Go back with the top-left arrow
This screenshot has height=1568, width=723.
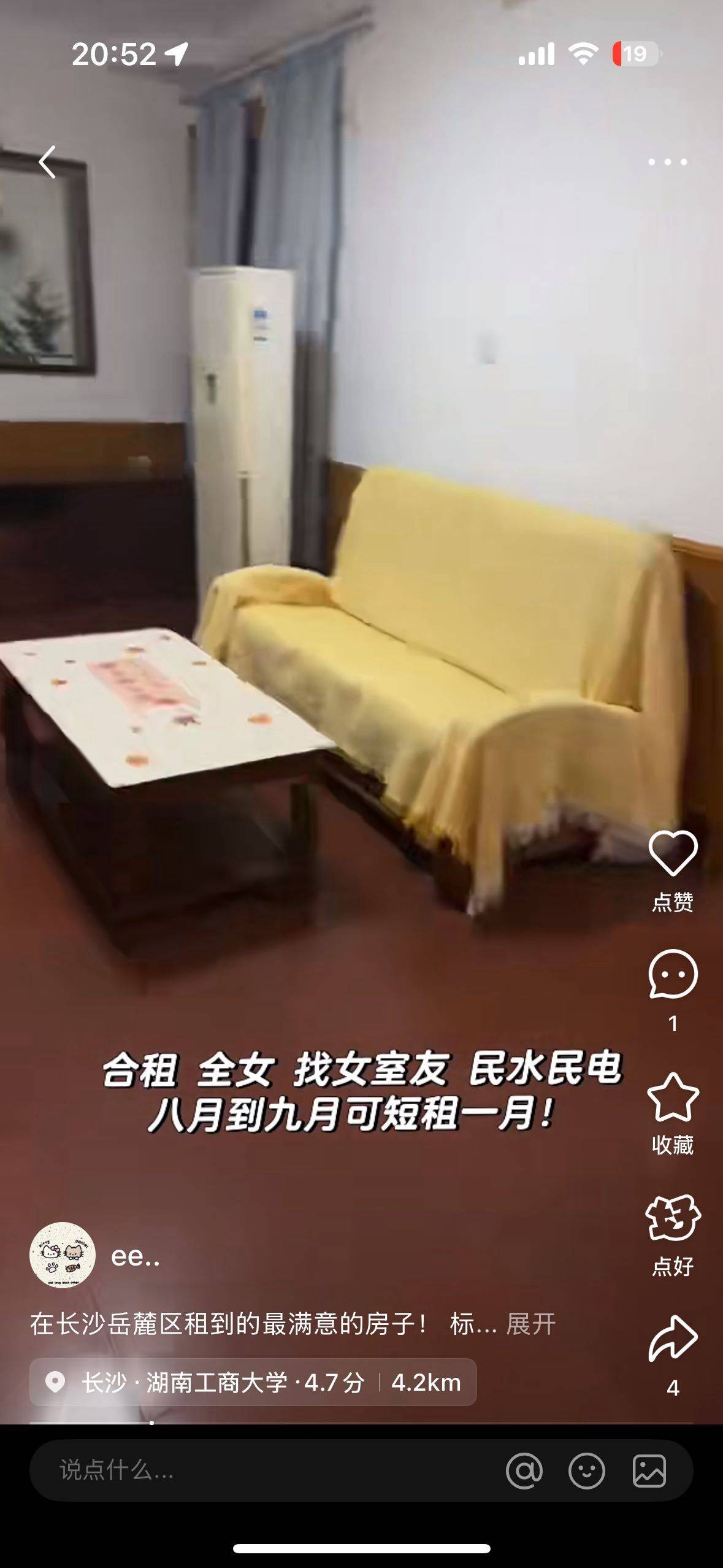click(48, 162)
